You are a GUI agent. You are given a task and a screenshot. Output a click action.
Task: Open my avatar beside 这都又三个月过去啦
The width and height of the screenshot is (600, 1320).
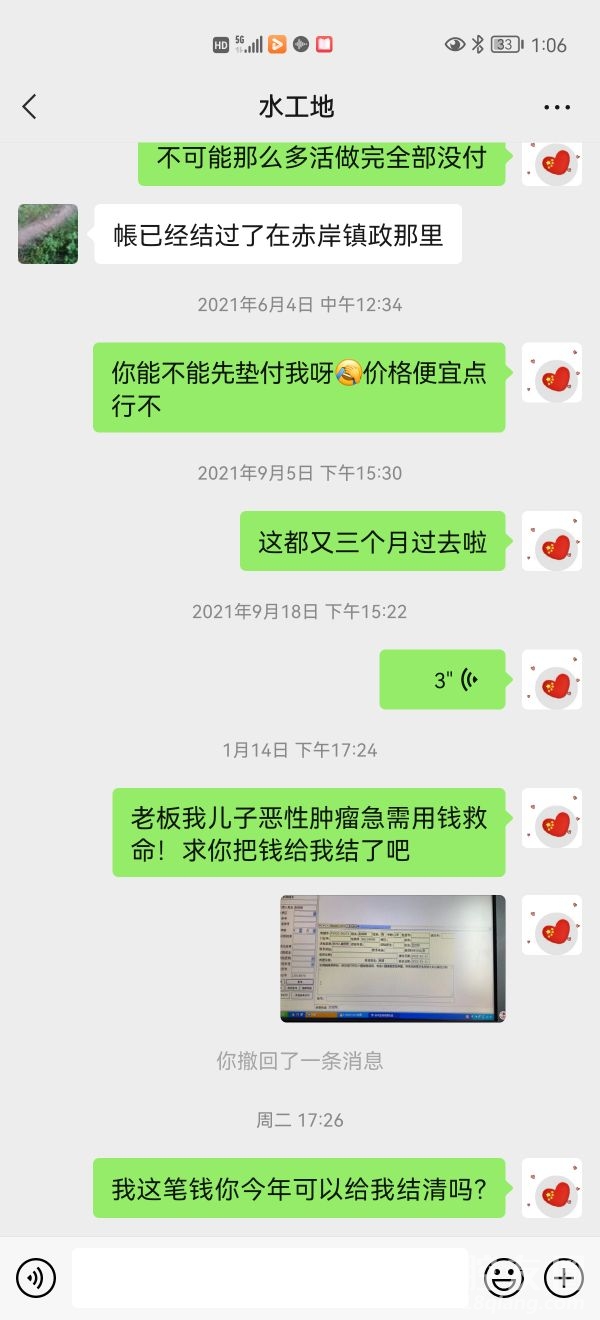coord(552,542)
